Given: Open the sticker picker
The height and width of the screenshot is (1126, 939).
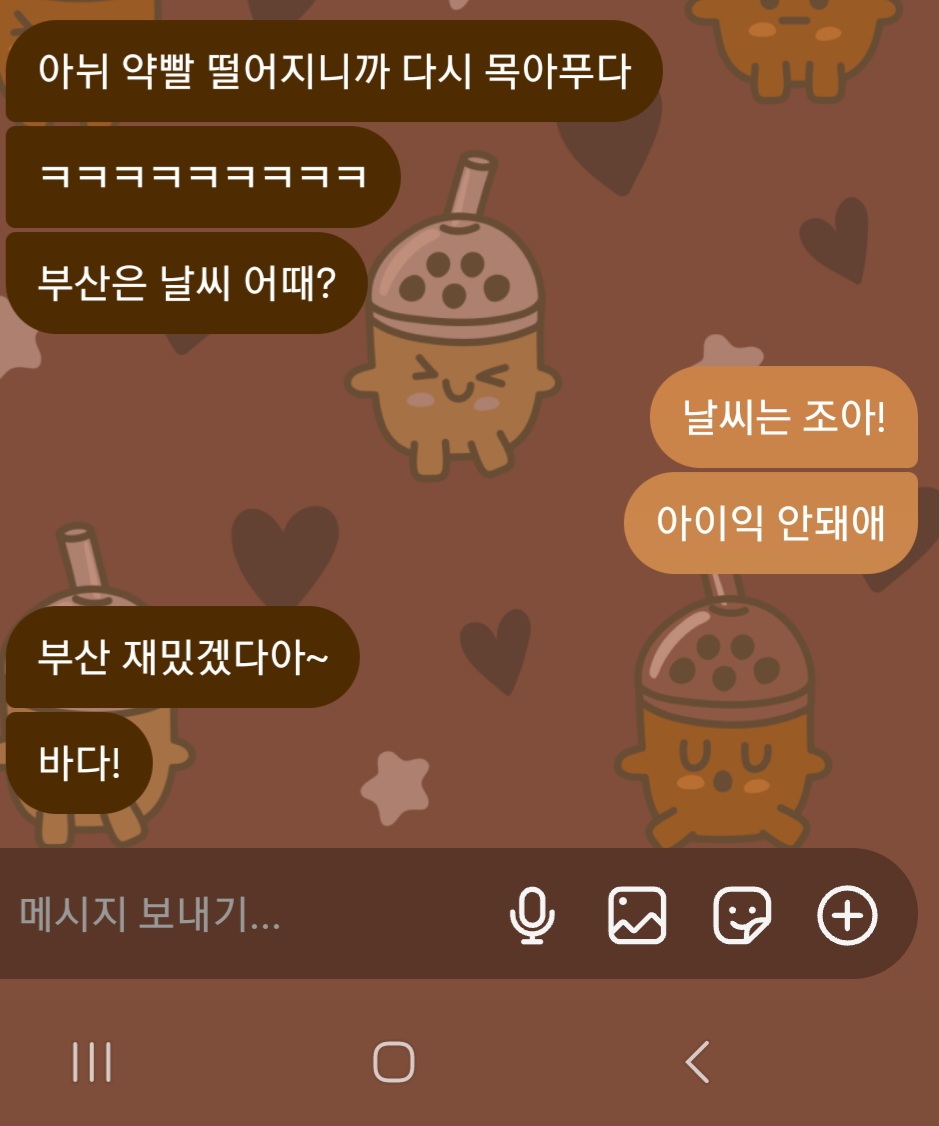Looking at the screenshot, I should click(x=742, y=915).
